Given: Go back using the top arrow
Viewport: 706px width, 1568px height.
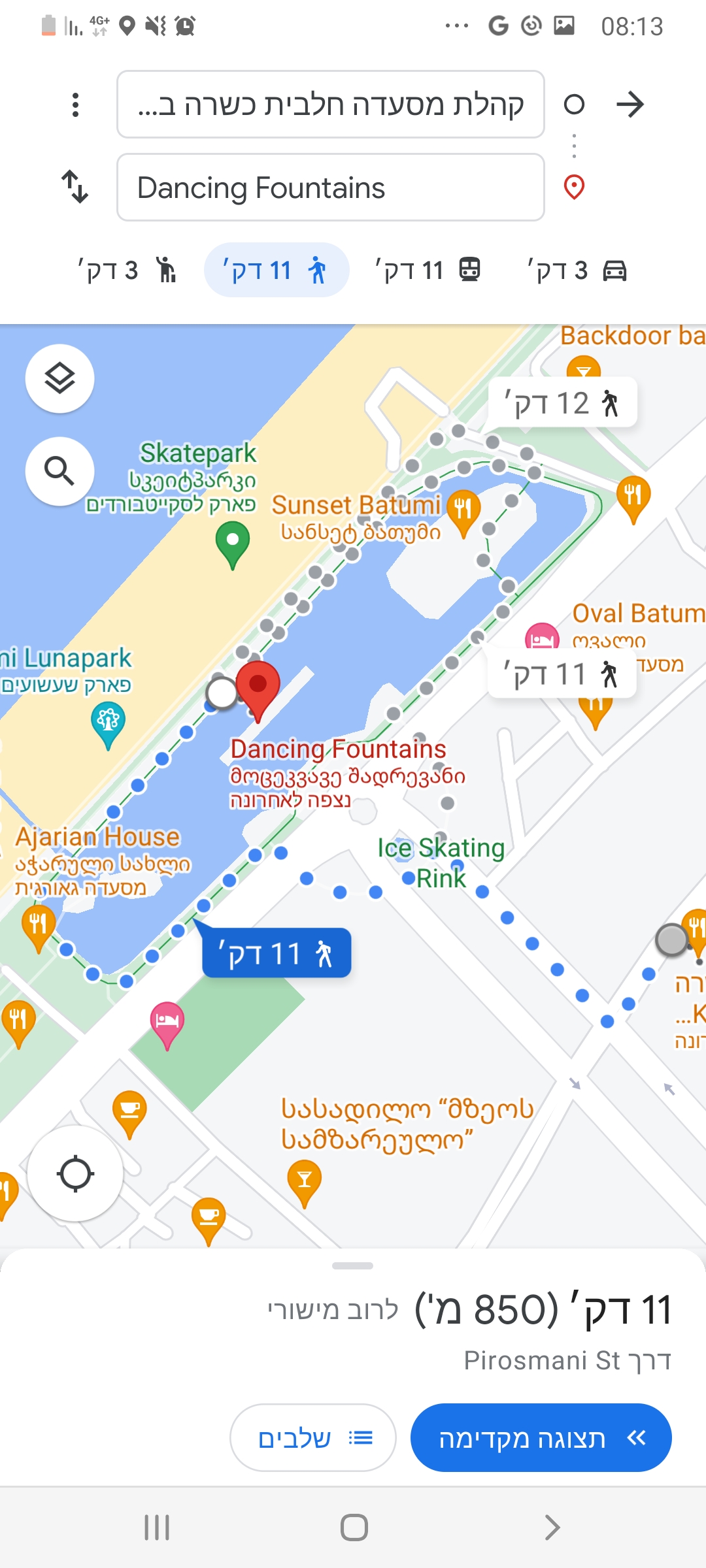Looking at the screenshot, I should tap(630, 105).
